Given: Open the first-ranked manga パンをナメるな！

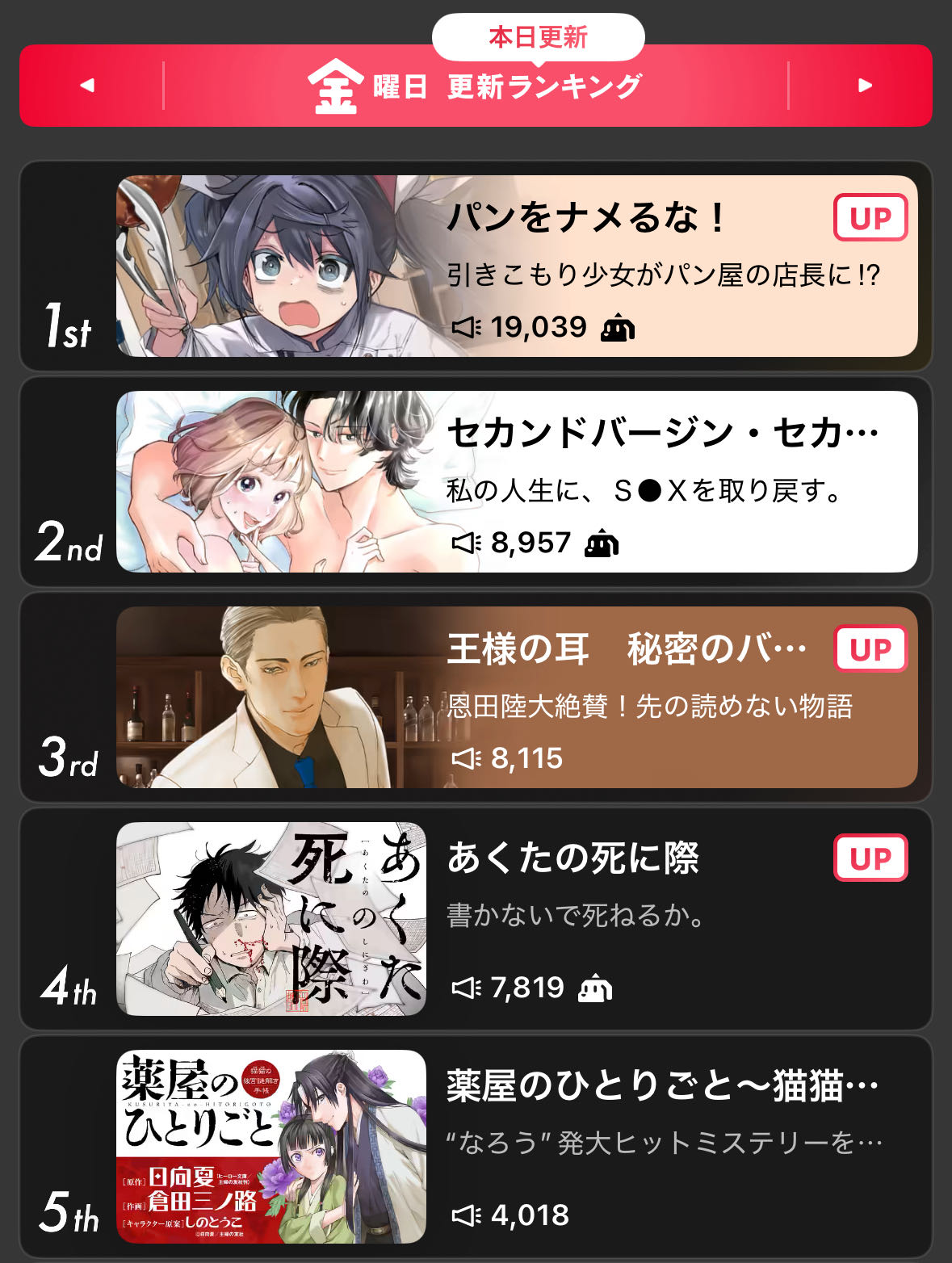Looking at the screenshot, I should tap(517, 266).
